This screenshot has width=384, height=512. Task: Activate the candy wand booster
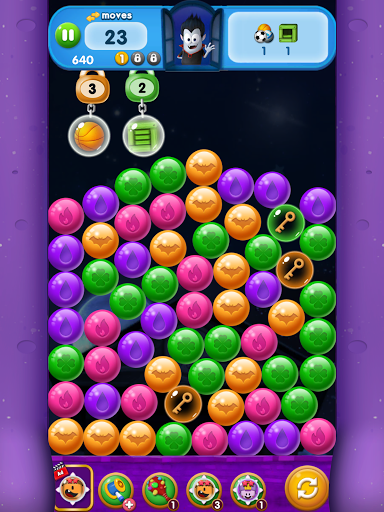coord(160,490)
